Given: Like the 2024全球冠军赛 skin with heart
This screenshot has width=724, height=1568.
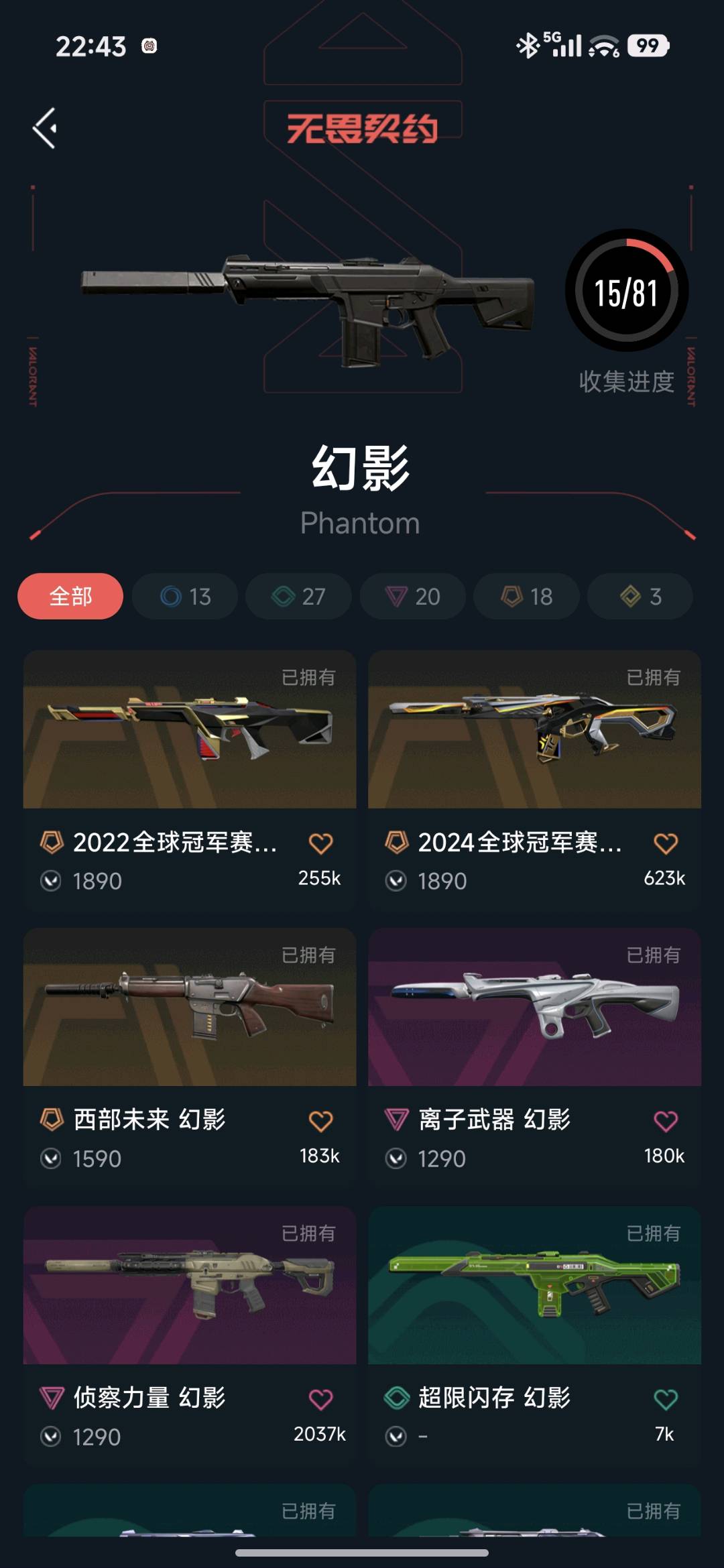Looking at the screenshot, I should coord(666,843).
